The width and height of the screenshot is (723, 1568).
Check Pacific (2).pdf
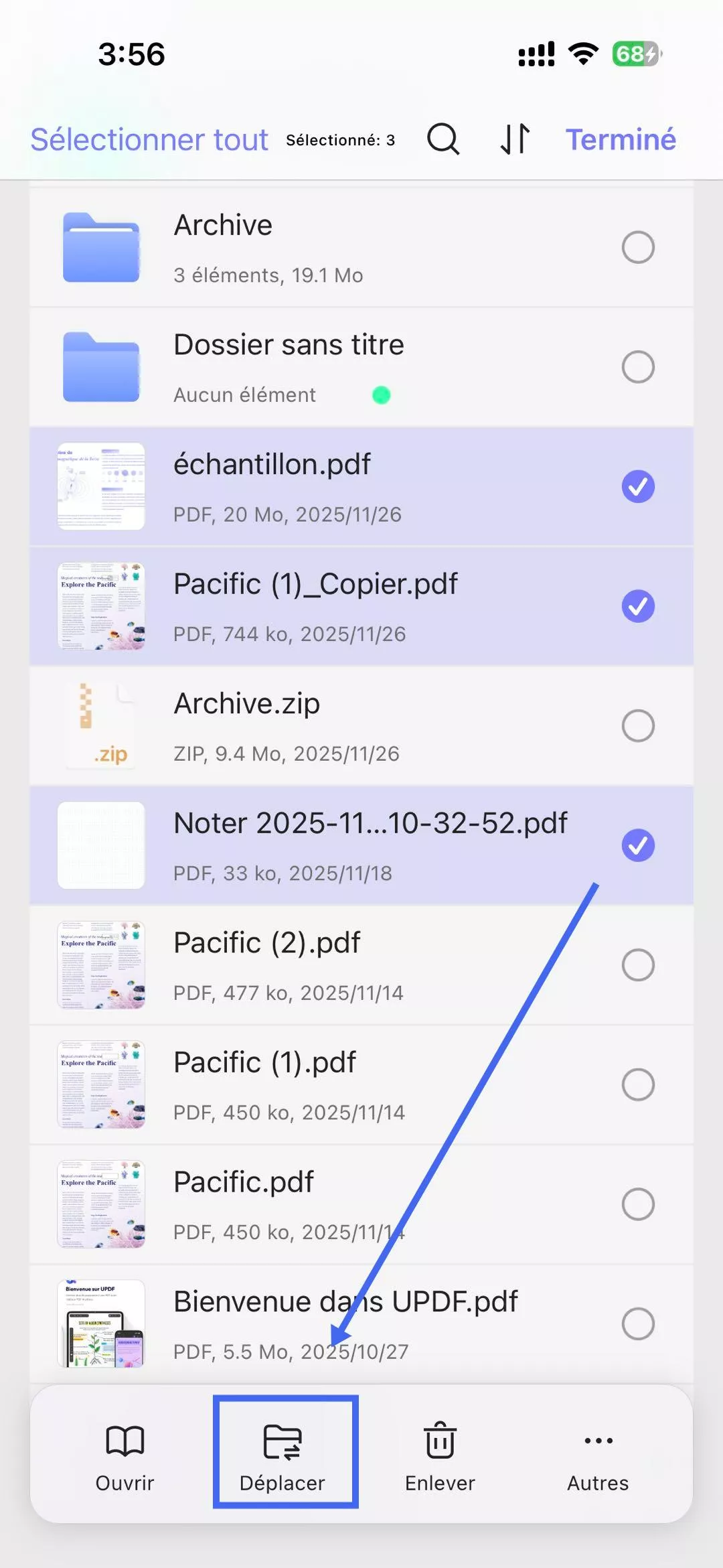point(637,965)
